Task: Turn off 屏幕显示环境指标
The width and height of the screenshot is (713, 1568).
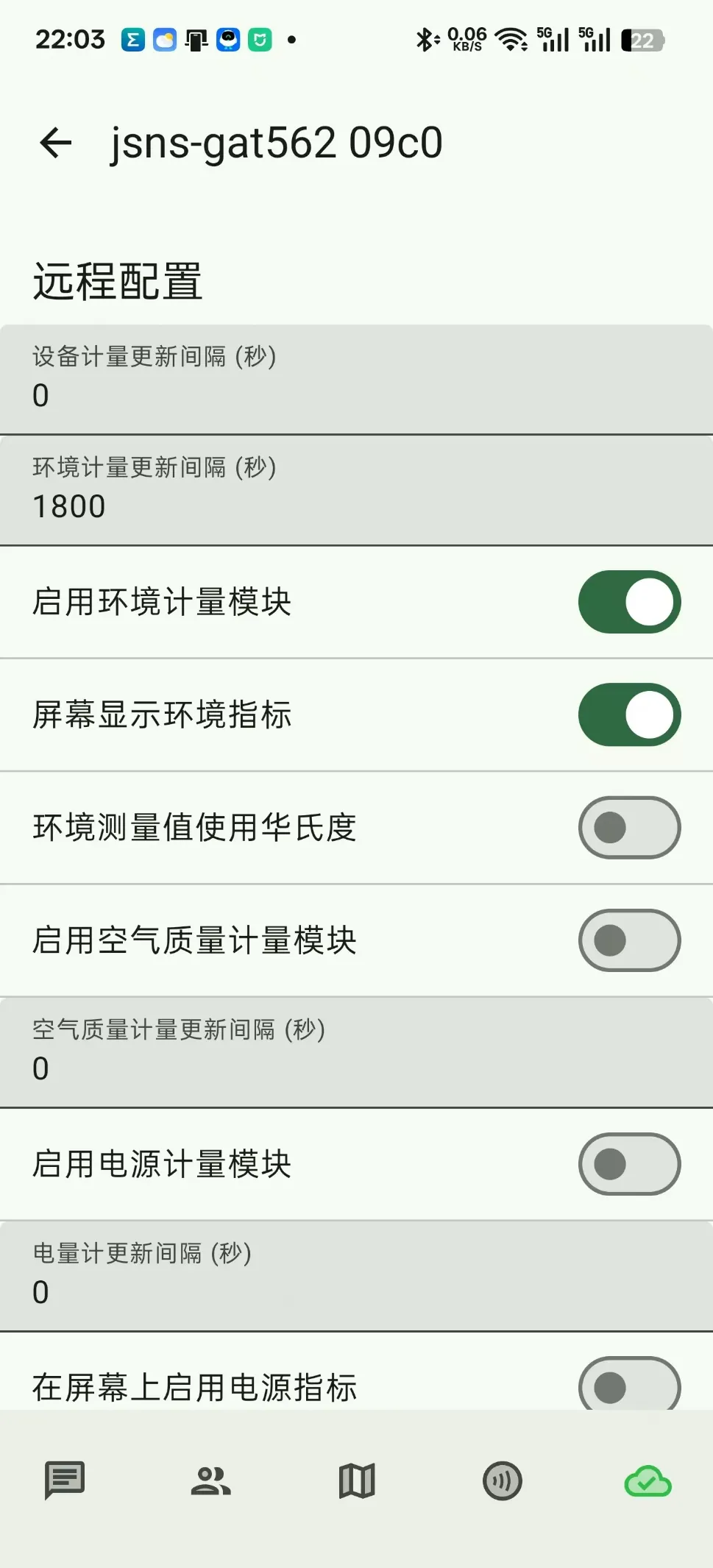Action: (x=629, y=715)
